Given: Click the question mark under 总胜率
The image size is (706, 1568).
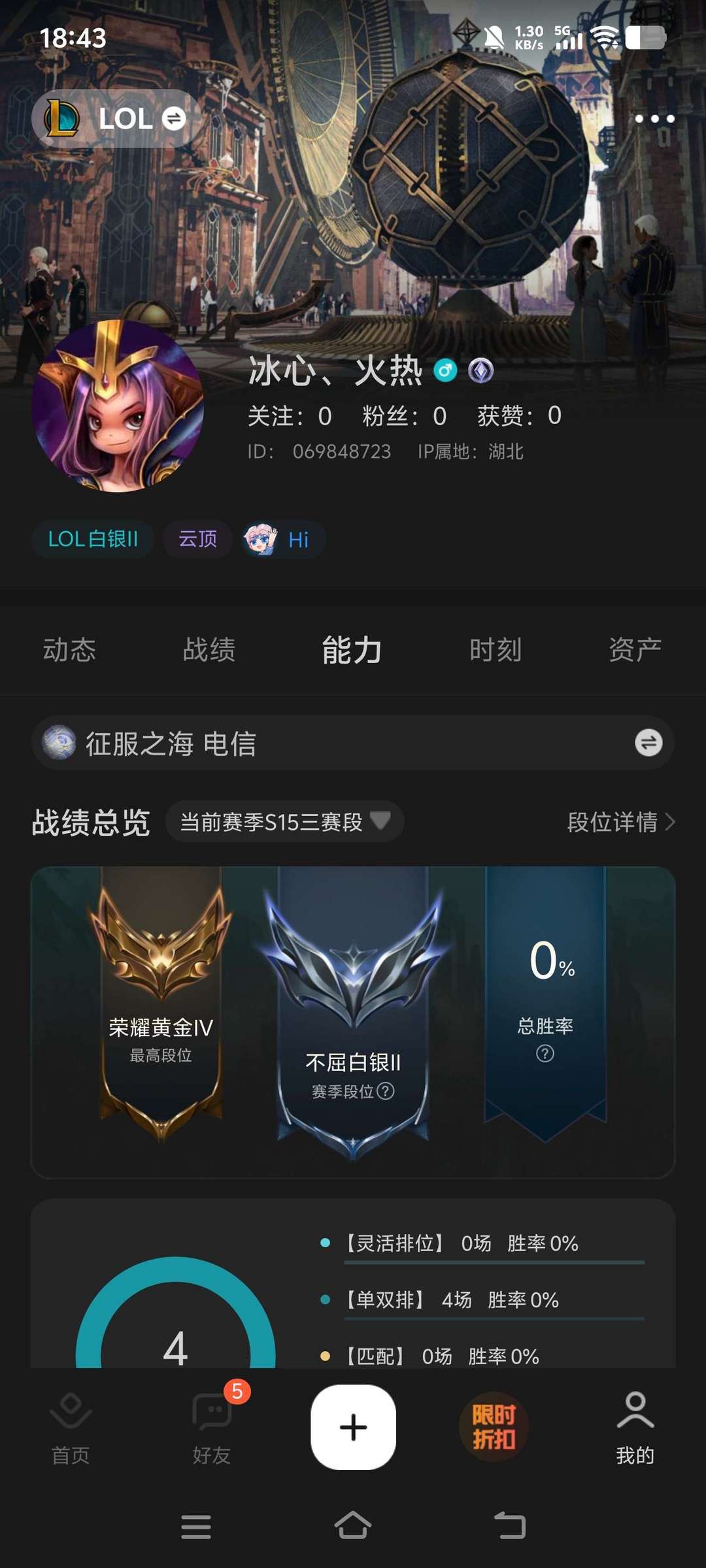Looking at the screenshot, I should pyautogui.click(x=546, y=1054).
